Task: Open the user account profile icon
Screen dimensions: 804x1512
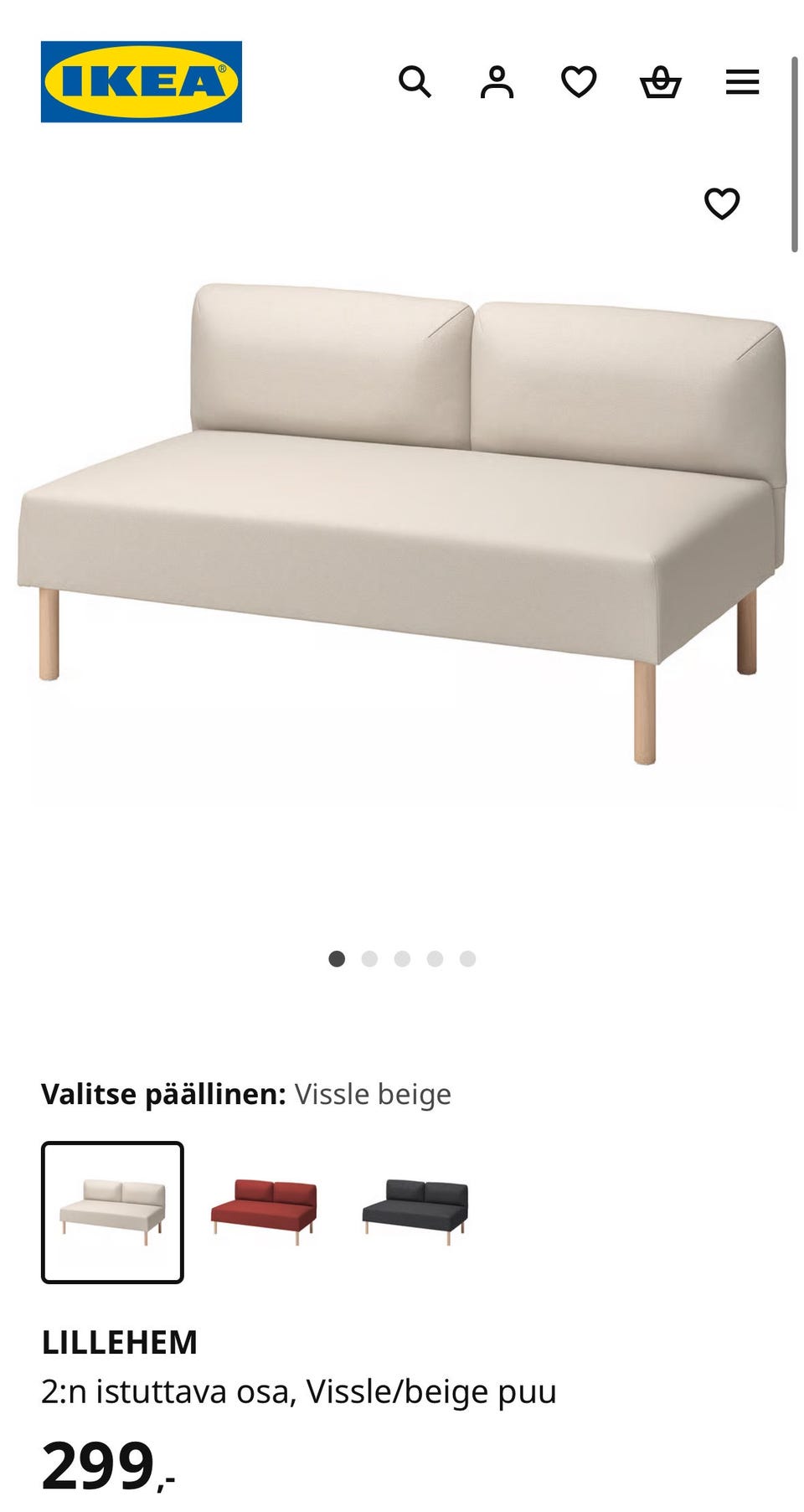Action: tap(497, 82)
